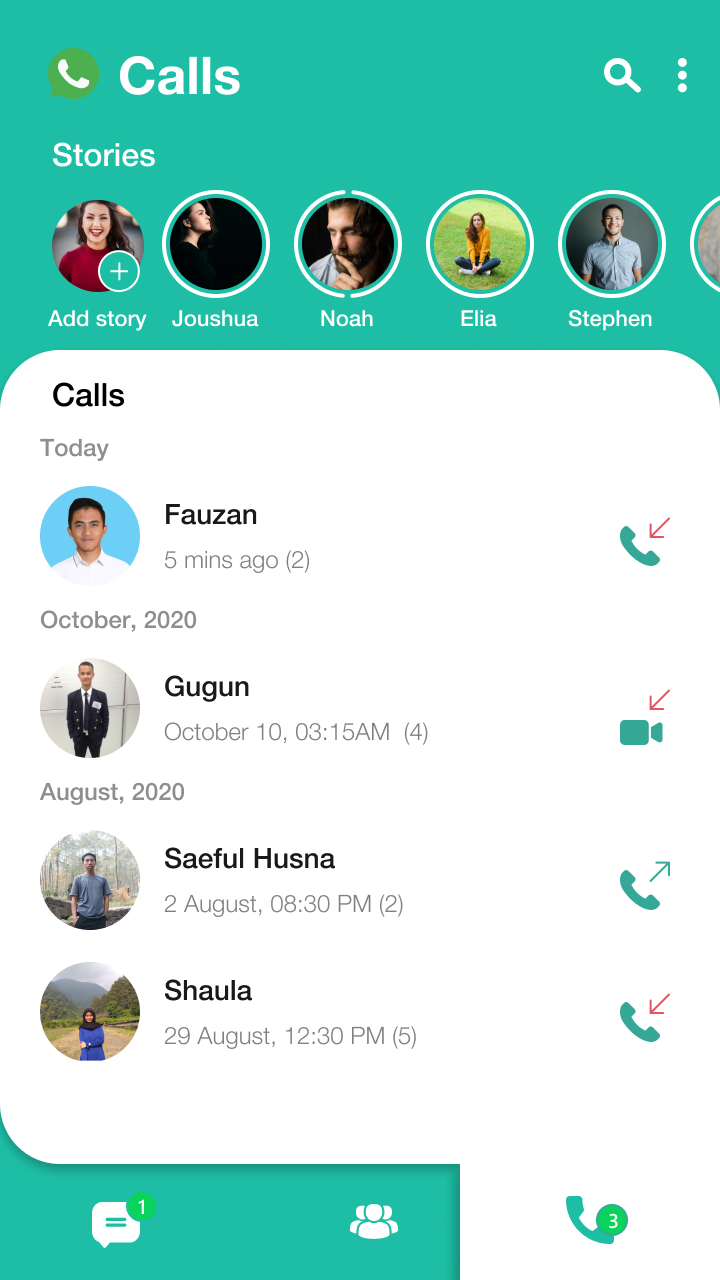The height and width of the screenshot is (1280, 720).
Task: Call Fauzan with the phone icon
Action: (640, 545)
